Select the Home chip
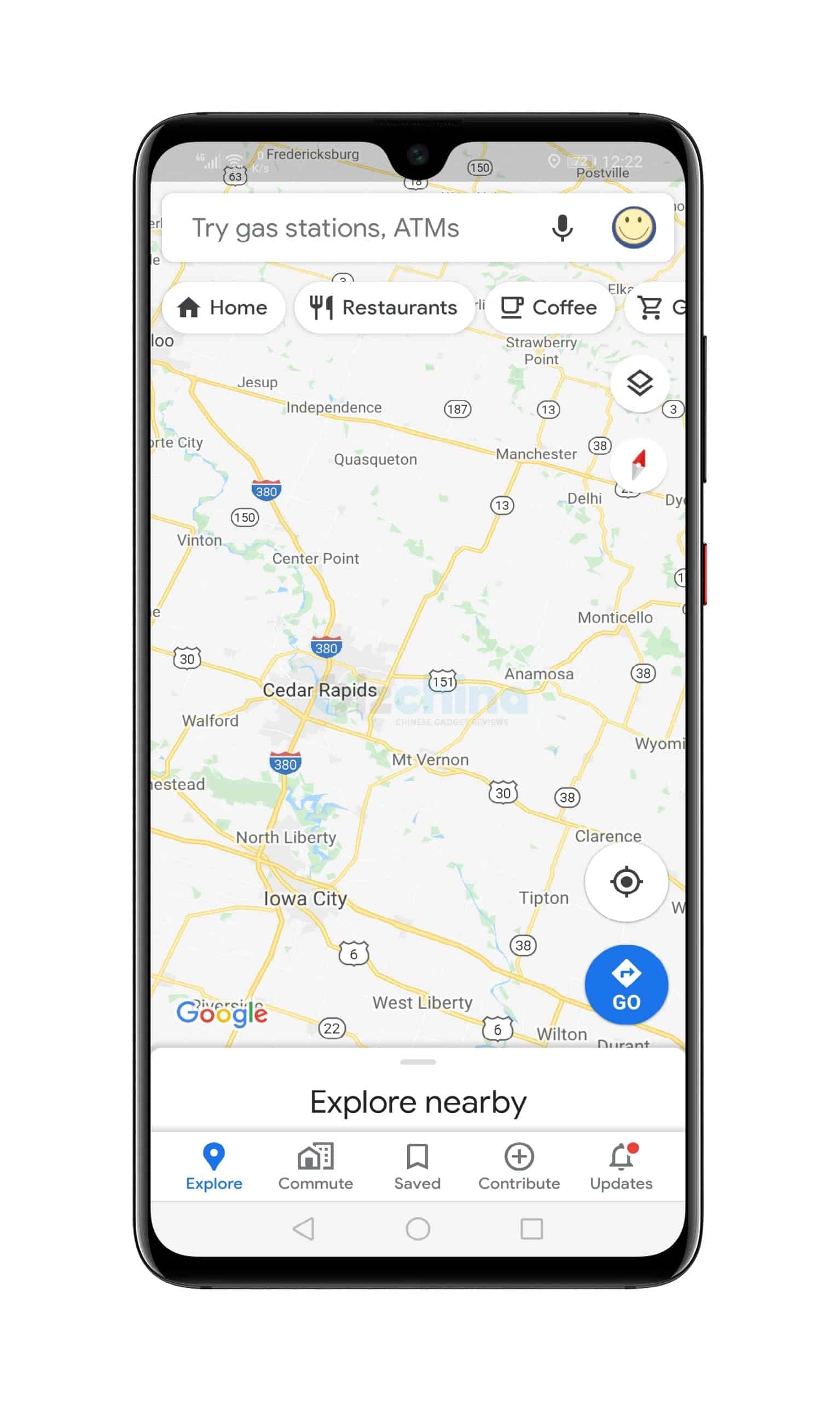Screen dimensions: 840x1401 point(223,308)
